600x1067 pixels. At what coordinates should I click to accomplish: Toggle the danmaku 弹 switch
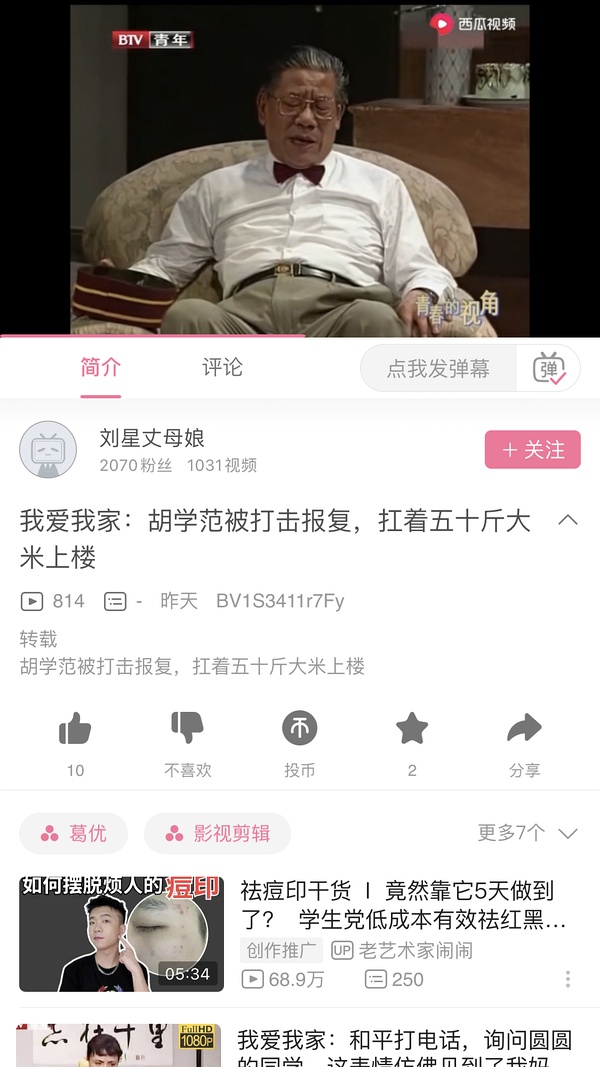click(x=548, y=369)
